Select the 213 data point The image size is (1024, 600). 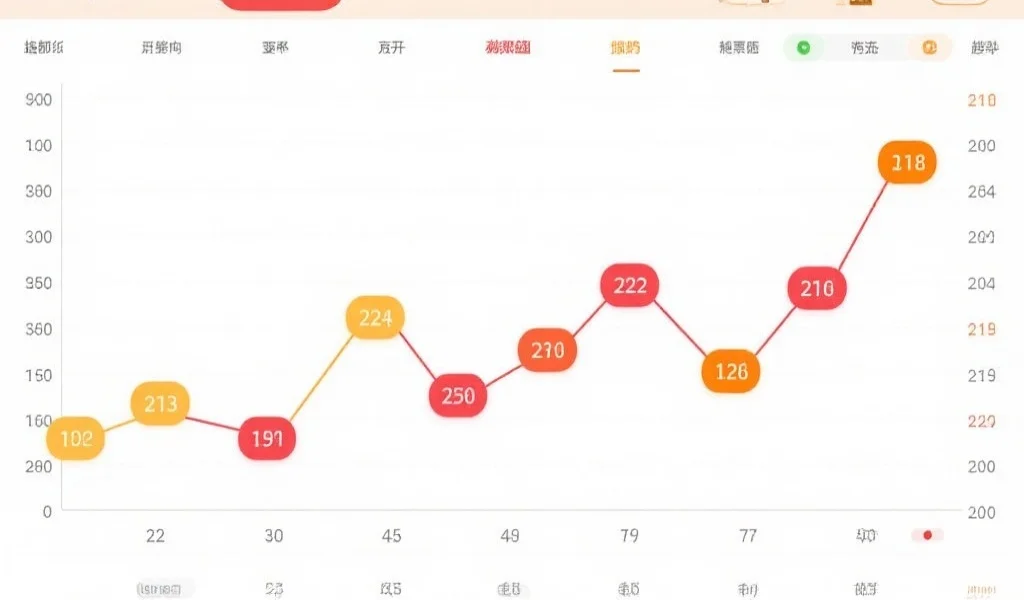pos(160,404)
